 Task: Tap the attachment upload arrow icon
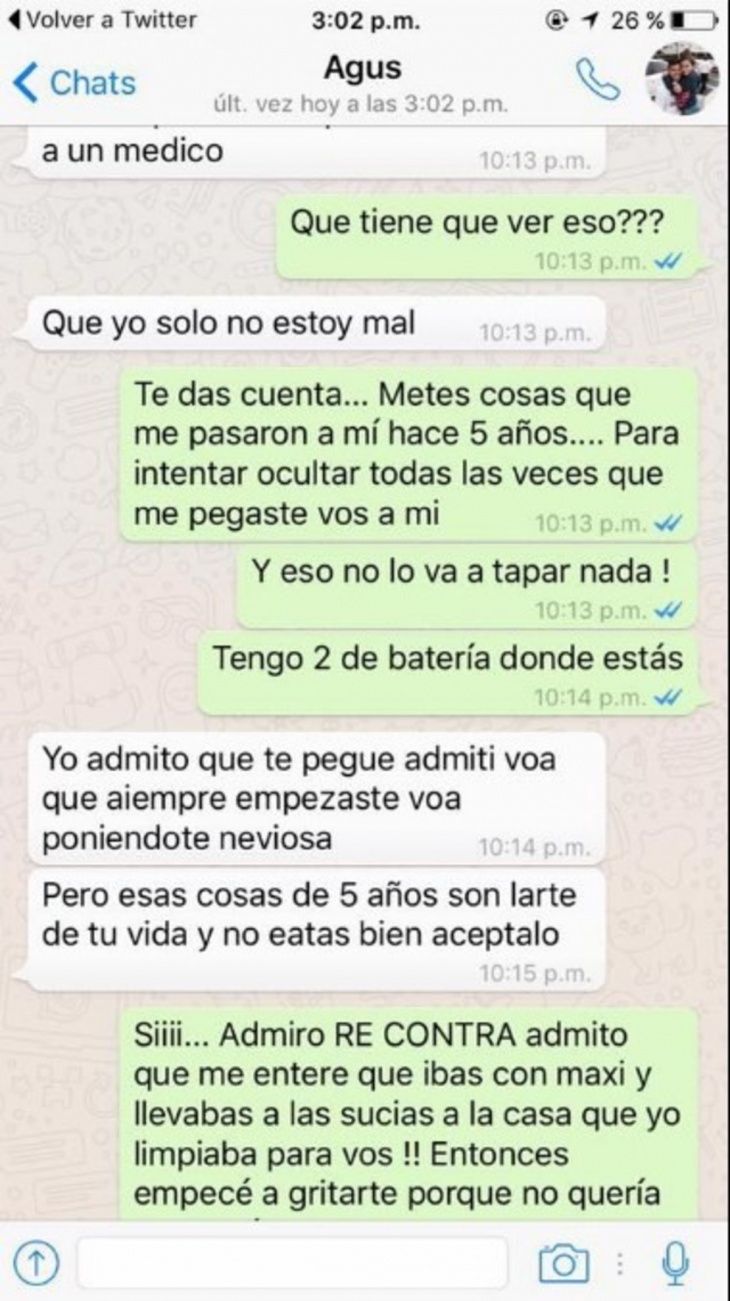(x=36, y=1262)
